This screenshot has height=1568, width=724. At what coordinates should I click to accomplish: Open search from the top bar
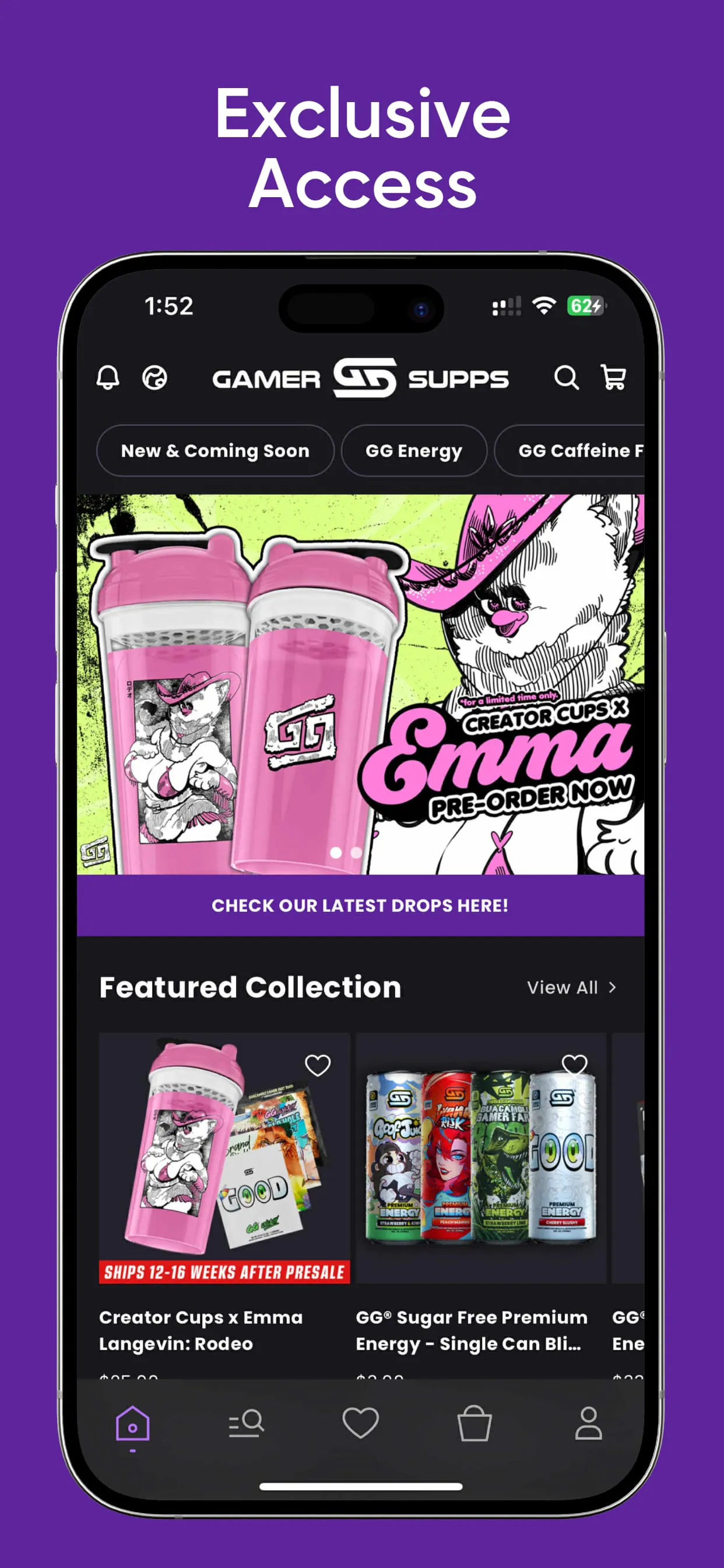pyautogui.click(x=567, y=379)
